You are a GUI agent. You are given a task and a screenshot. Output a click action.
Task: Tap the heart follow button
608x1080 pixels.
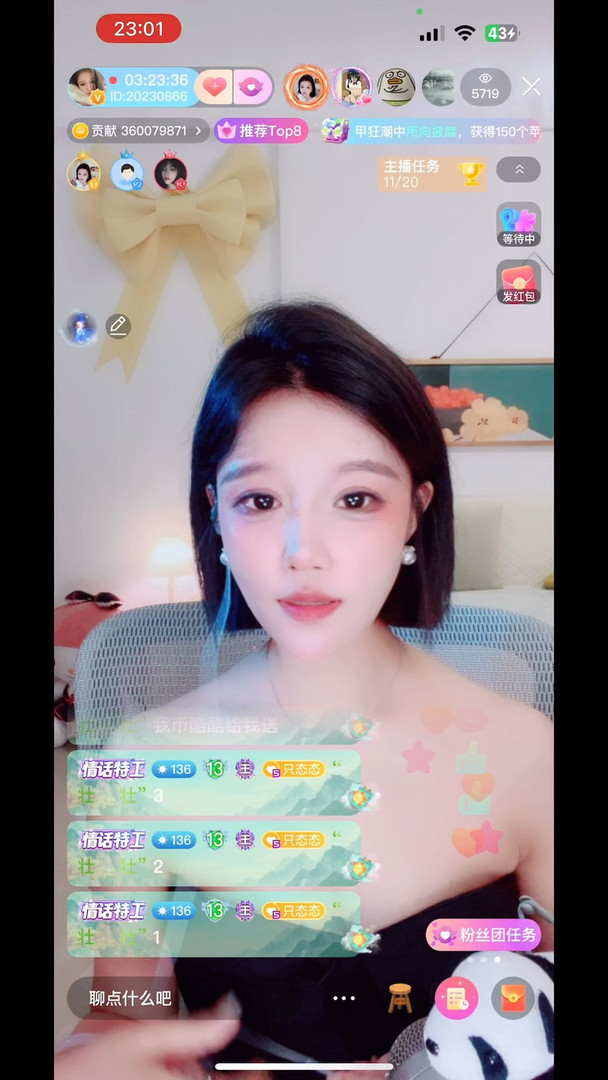coord(213,87)
